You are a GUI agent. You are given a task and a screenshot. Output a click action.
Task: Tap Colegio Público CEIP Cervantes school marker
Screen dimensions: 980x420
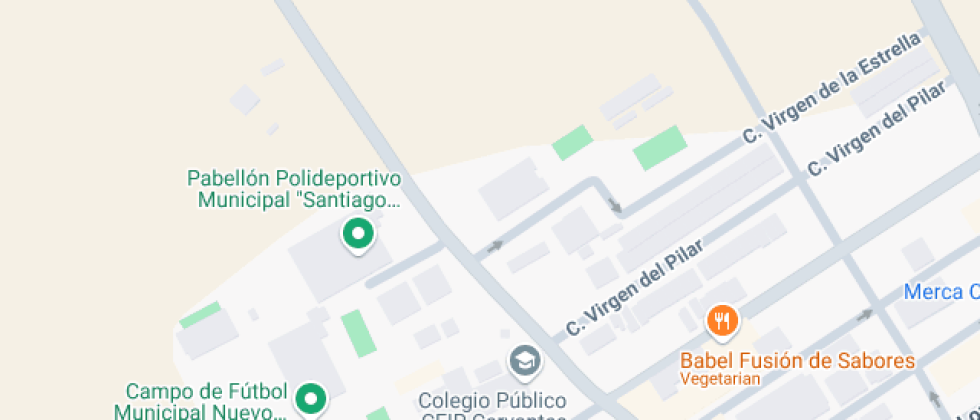coord(524,360)
